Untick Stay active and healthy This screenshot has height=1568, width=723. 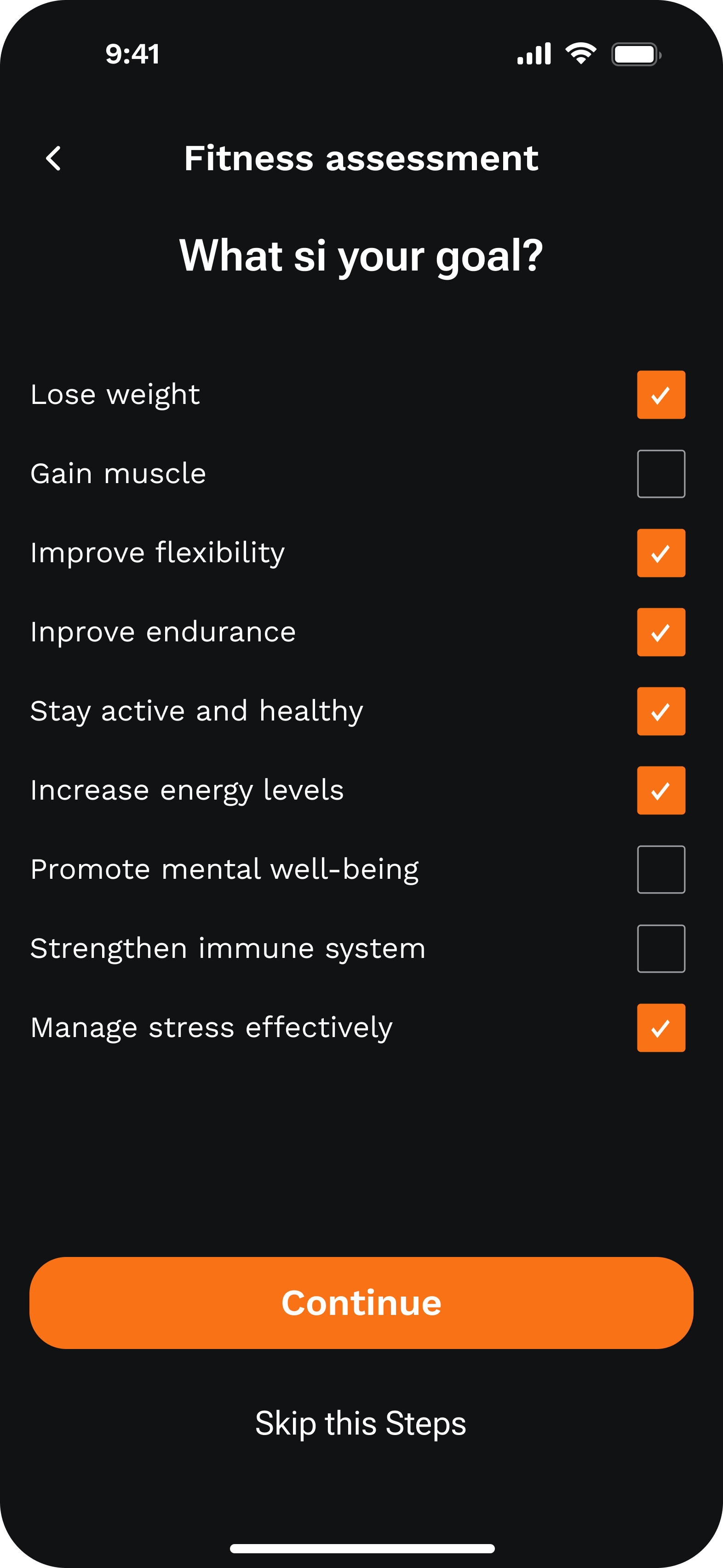pyautogui.click(x=660, y=711)
